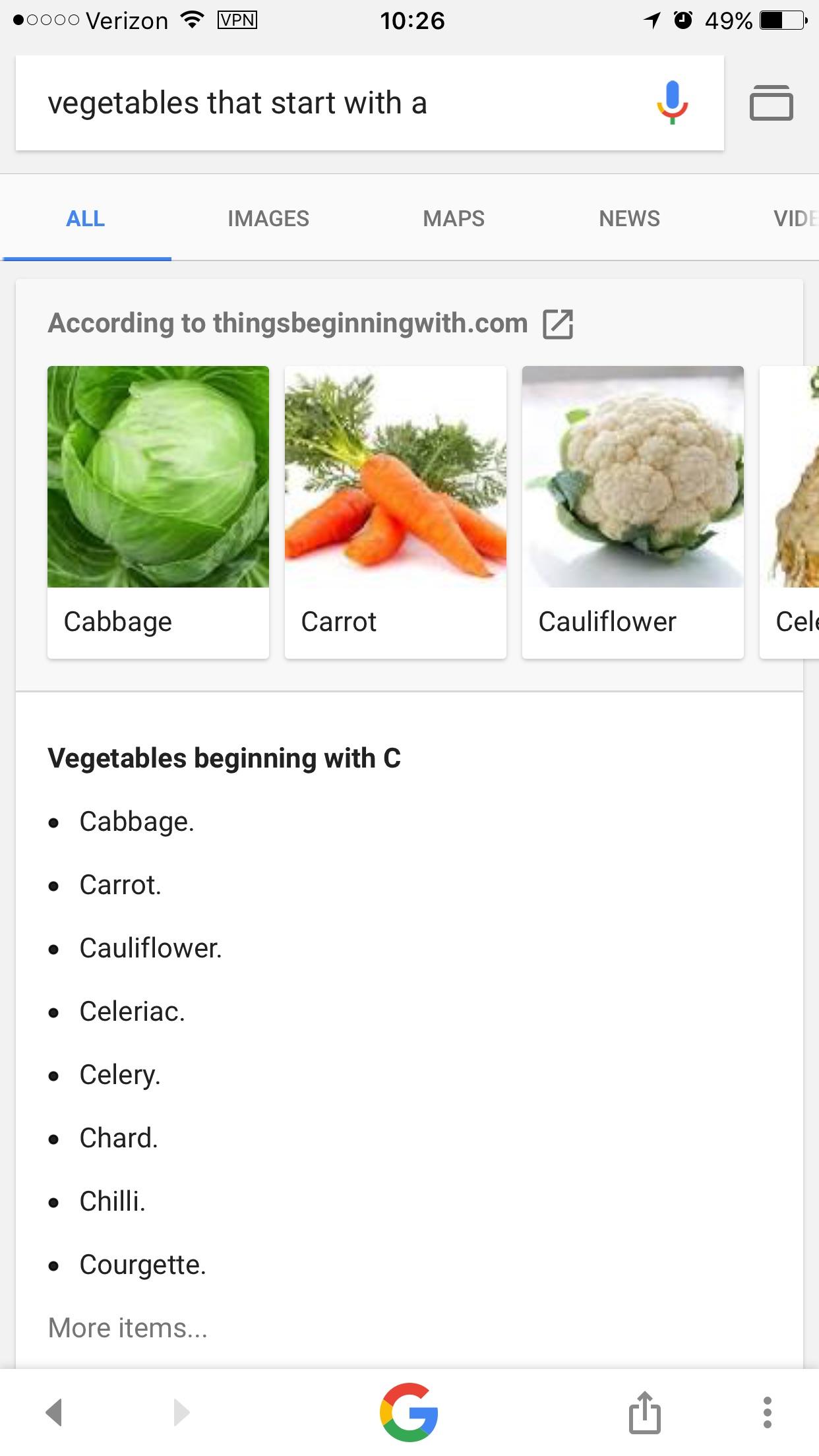
Task: Open the three-dot overflow menu
Action: pos(767,1412)
